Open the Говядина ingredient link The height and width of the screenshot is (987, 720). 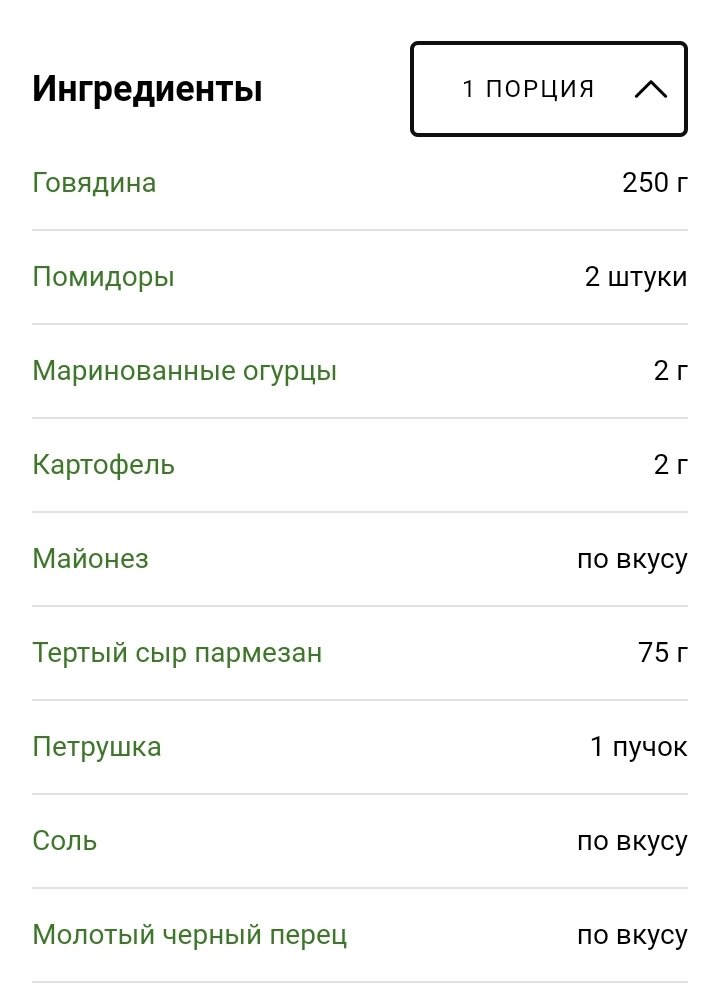[94, 183]
